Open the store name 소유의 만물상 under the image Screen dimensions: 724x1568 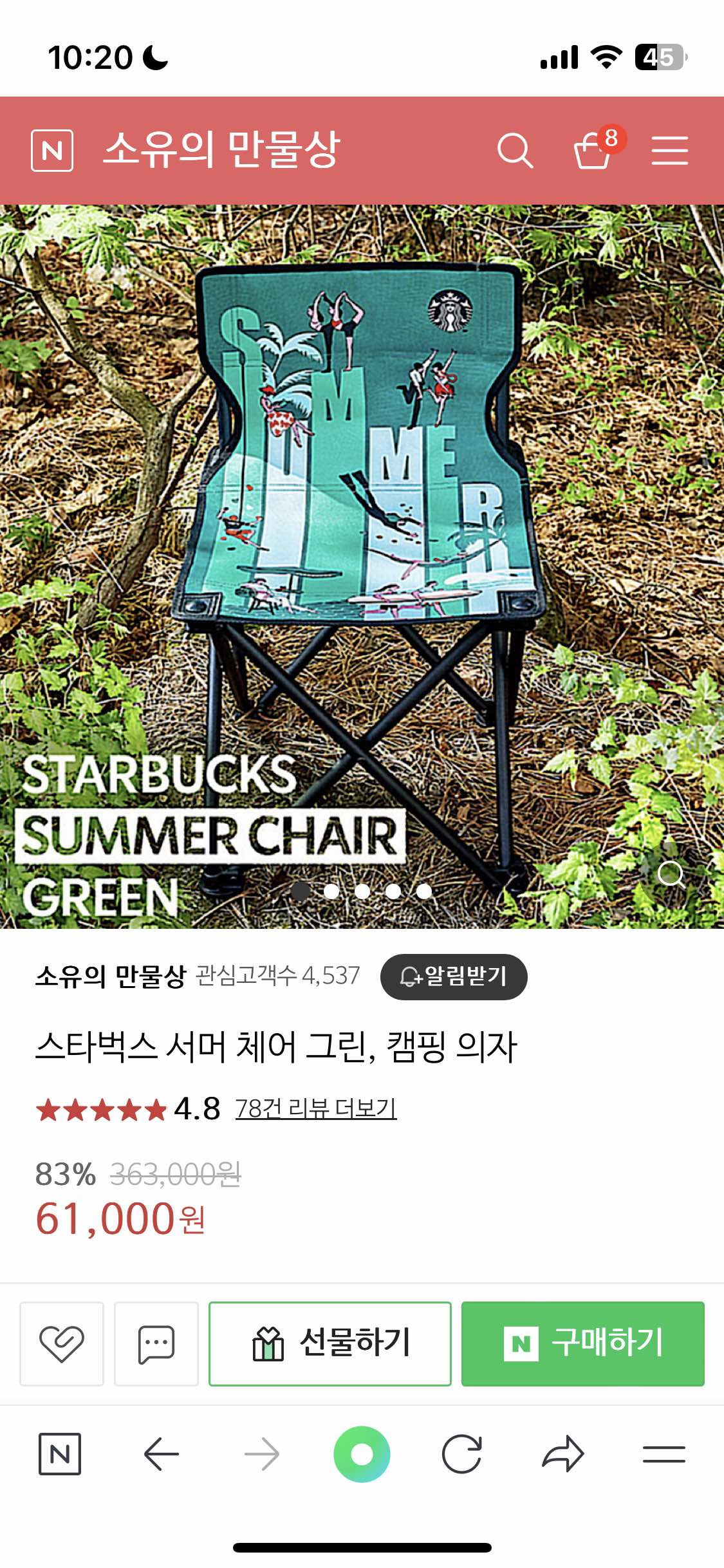111,976
